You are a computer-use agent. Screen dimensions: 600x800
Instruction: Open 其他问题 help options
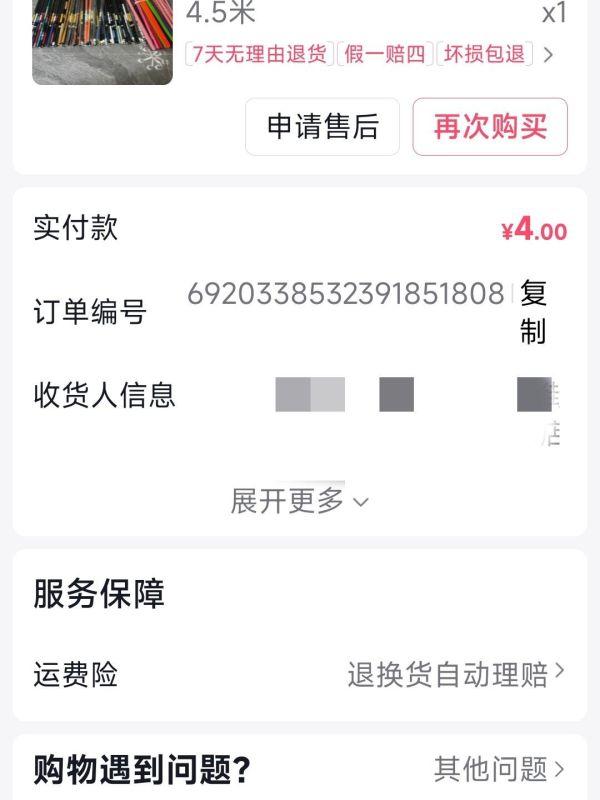[x=499, y=769]
